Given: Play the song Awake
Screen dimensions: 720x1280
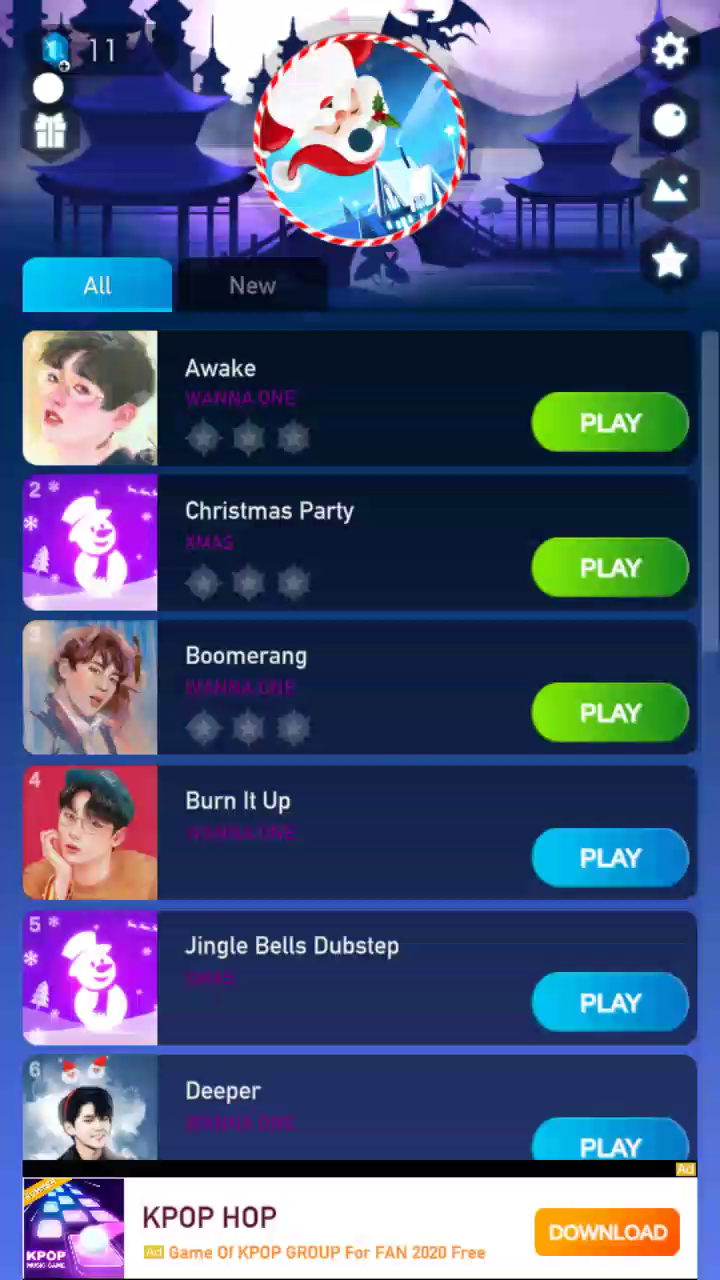Looking at the screenshot, I should [x=610, y=423].
